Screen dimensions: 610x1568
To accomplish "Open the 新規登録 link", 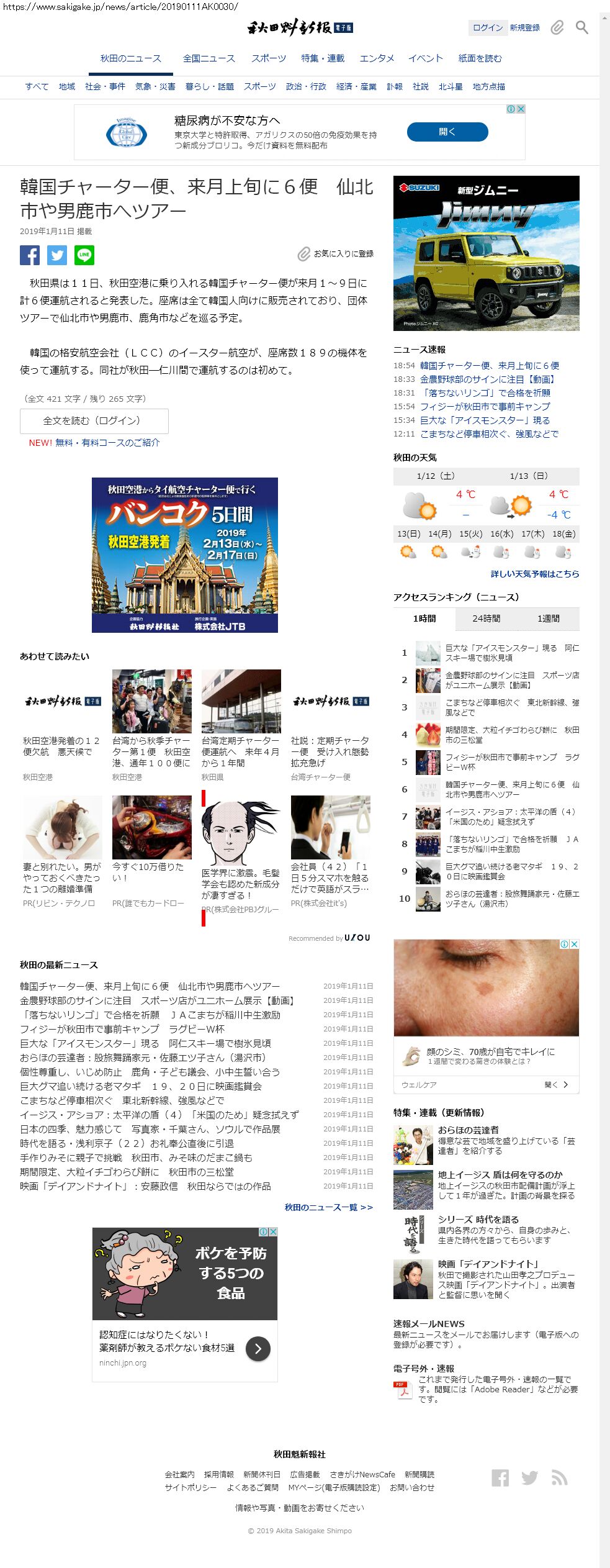I will 525,27.
